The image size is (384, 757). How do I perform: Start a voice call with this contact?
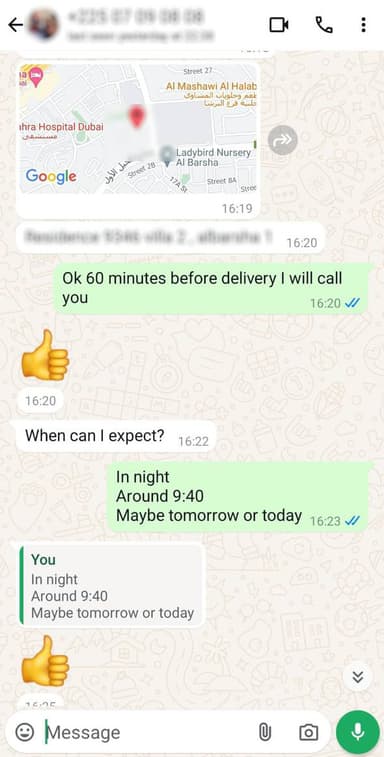pos(324,25)
